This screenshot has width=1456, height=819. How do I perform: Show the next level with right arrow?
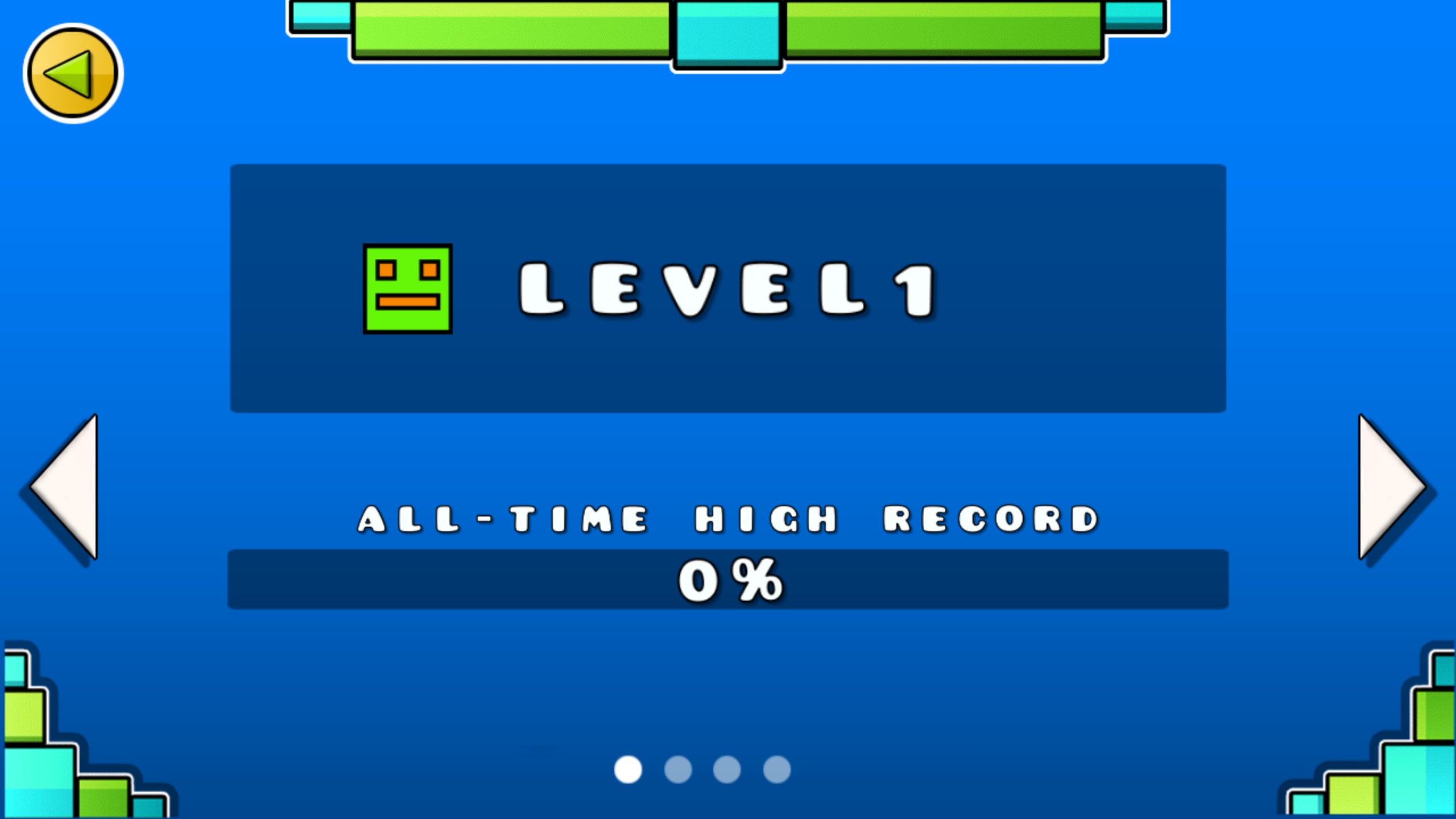pos(1388,487)
